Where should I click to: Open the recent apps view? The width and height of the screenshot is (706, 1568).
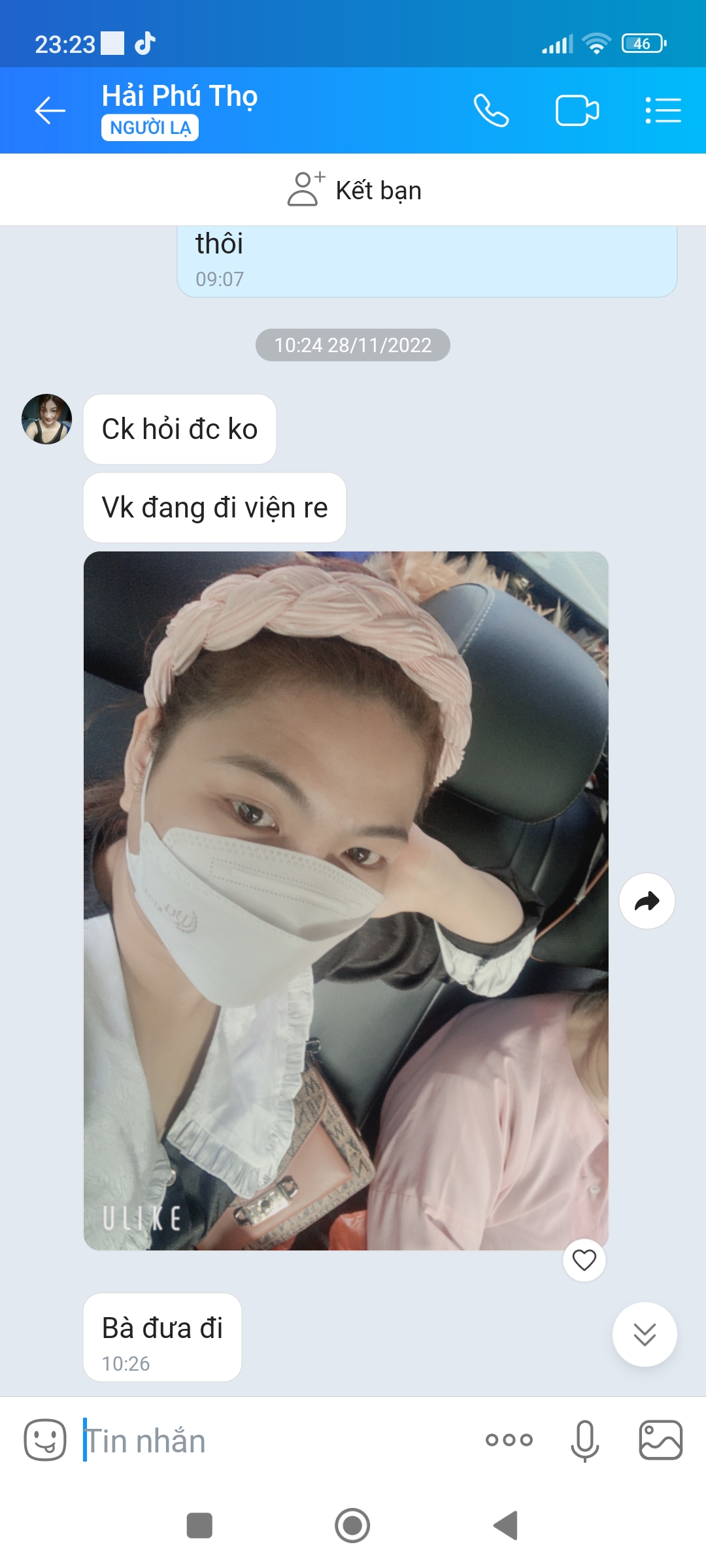click(x=199, y=1526)
